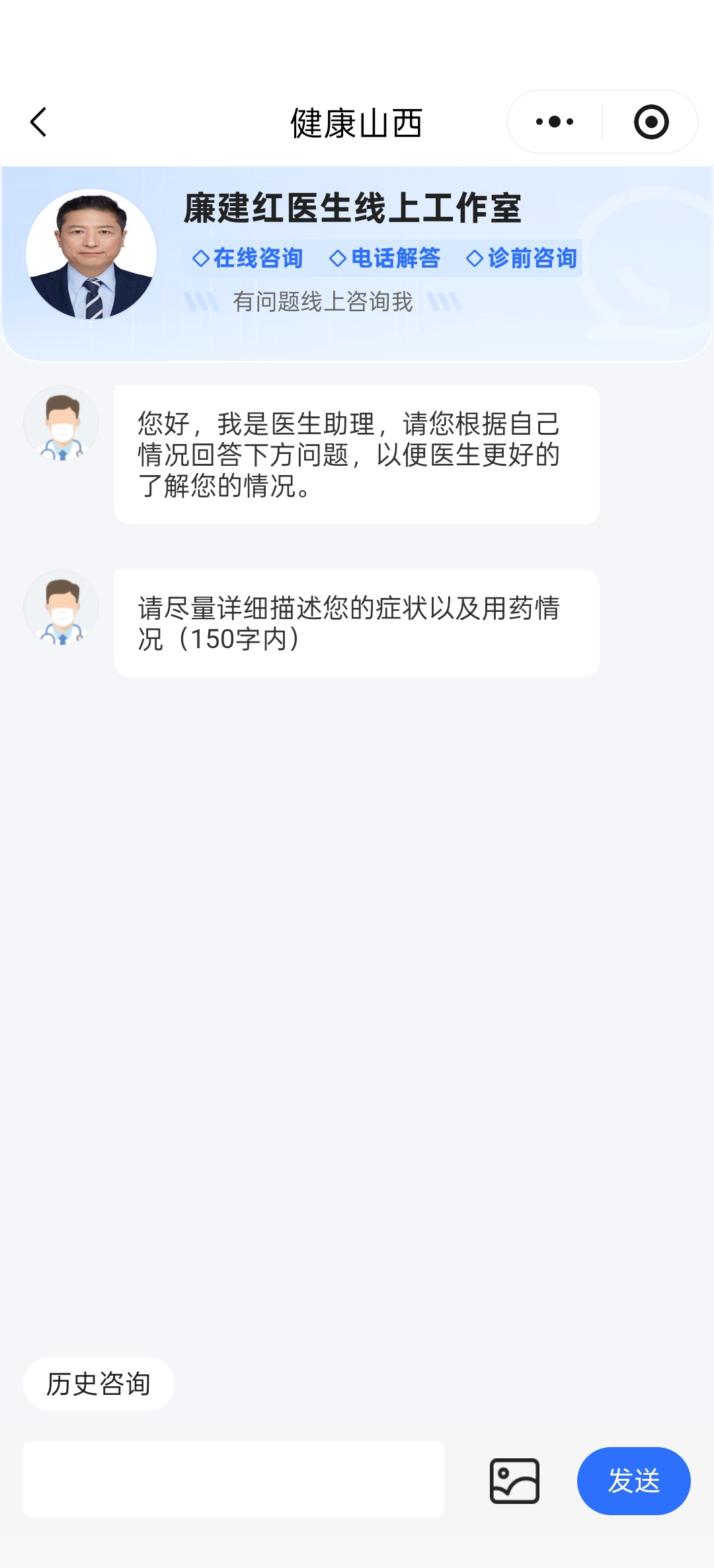Send the message with 发送
The image size is (714, 1568).
click(633, 1481)
